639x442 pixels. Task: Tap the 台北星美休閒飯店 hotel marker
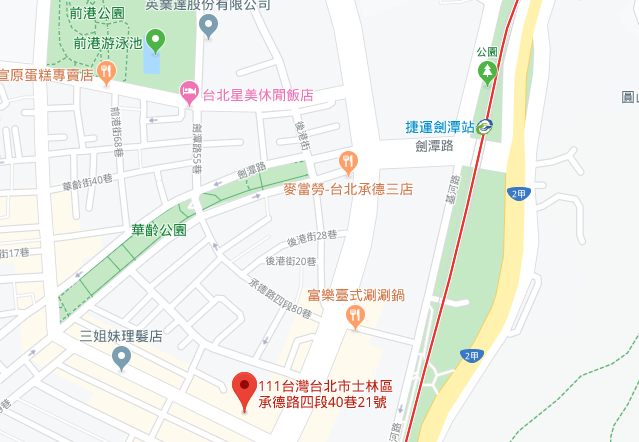[189, 94]
